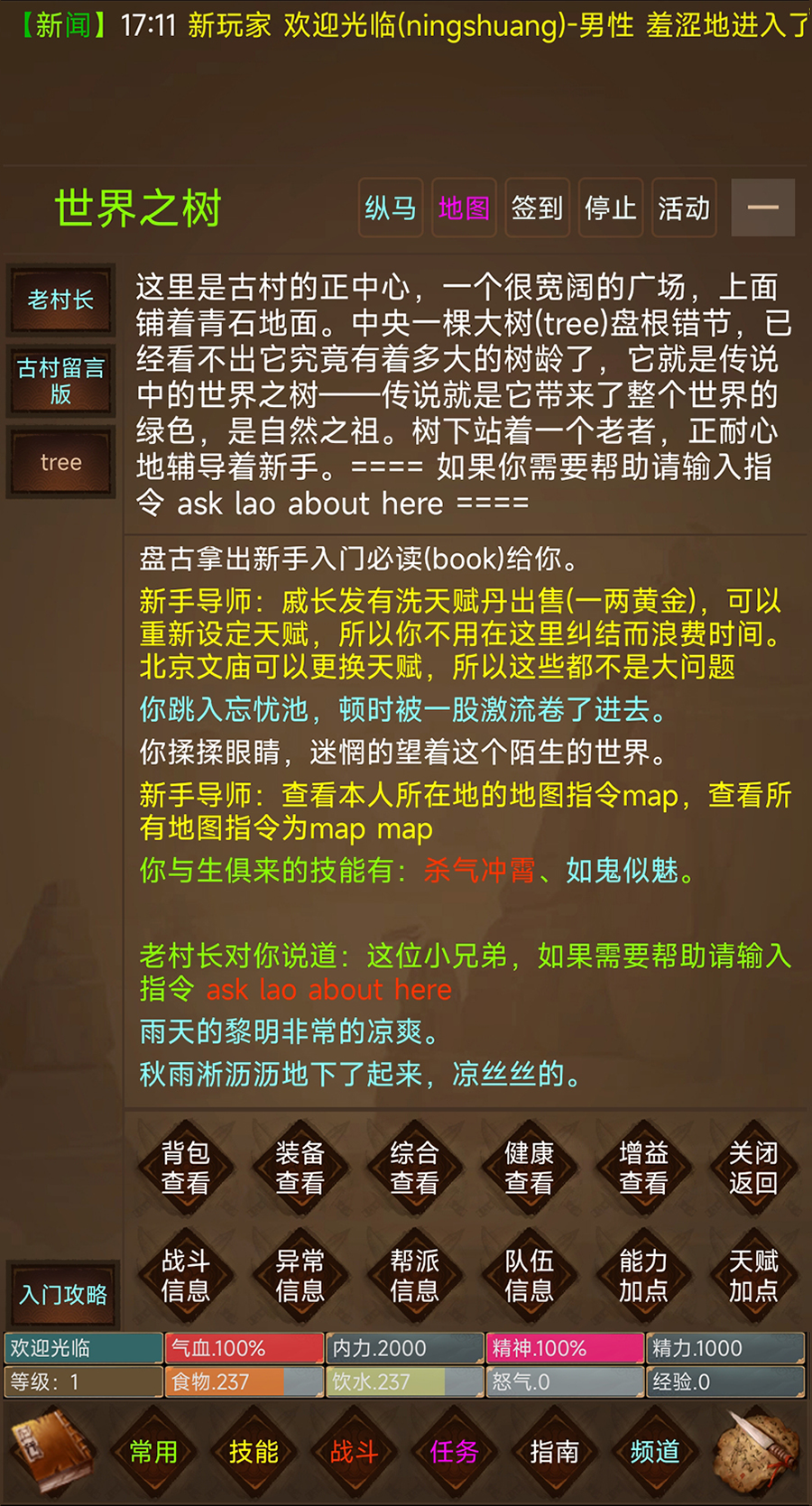Check 装备查看 equipment
This screenshot has width=812, height=1506.
coord(300,1168)
